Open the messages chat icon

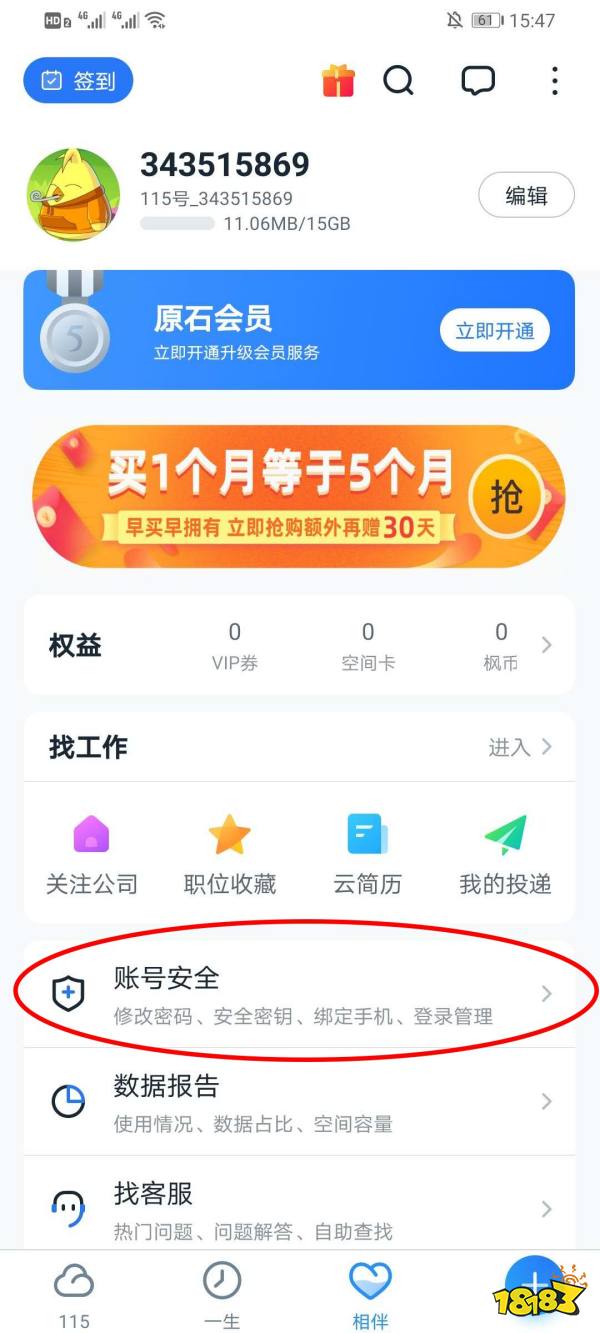click(477, 81)
